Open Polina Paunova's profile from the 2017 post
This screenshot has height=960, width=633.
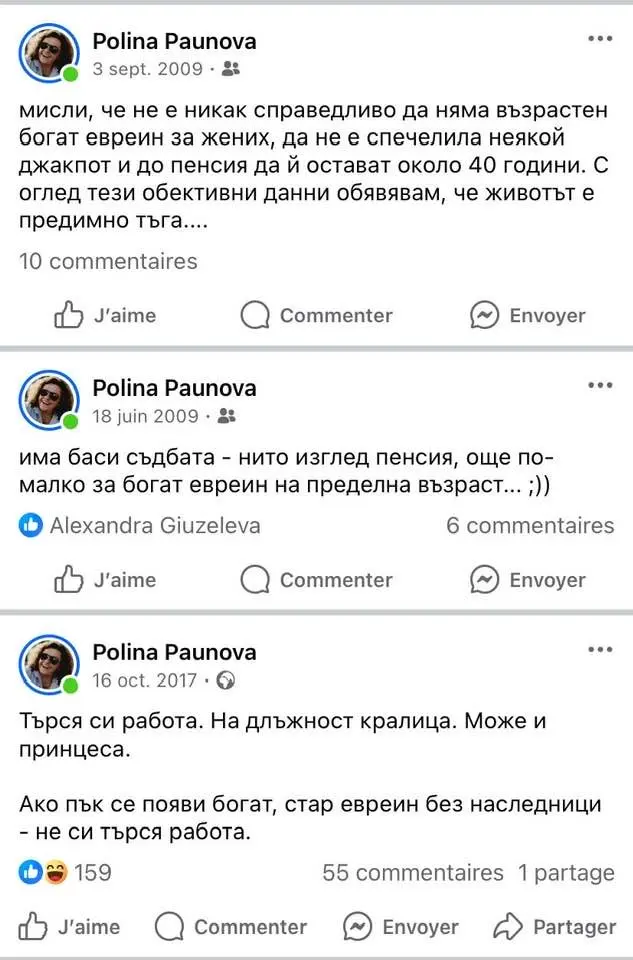[x=174, y=652]
